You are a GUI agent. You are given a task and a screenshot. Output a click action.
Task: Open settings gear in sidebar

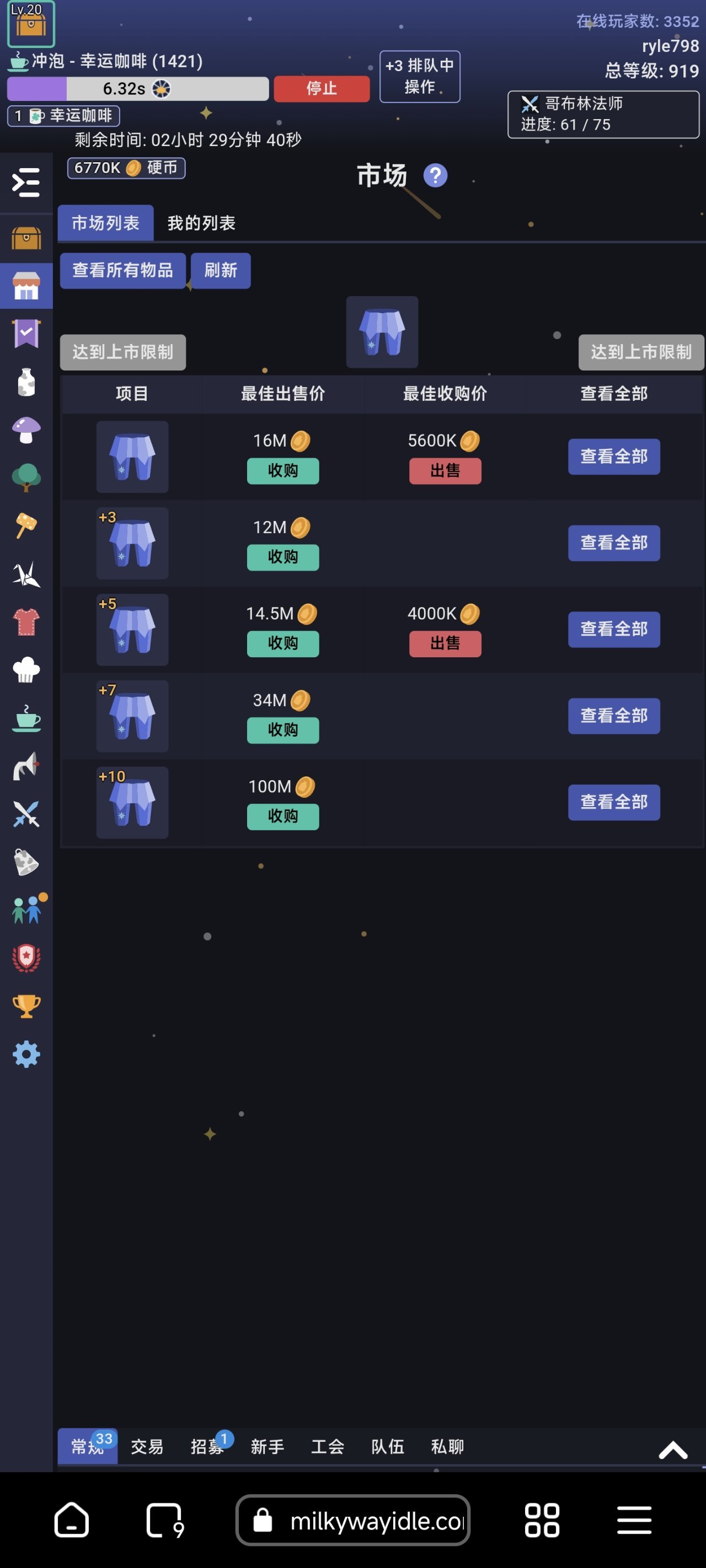(x=26, y=1054)
